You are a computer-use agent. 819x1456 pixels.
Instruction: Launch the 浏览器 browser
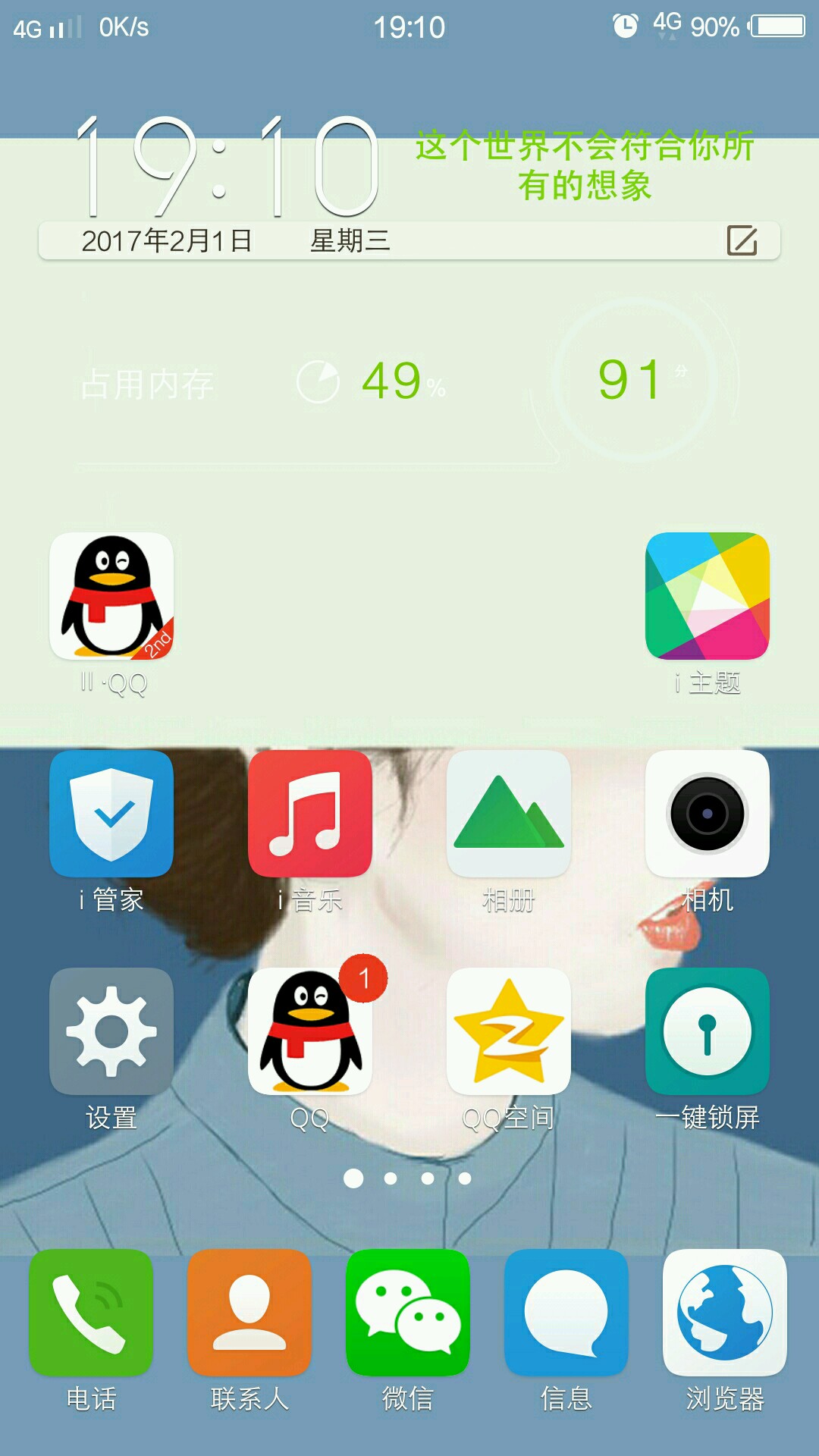725,1313
